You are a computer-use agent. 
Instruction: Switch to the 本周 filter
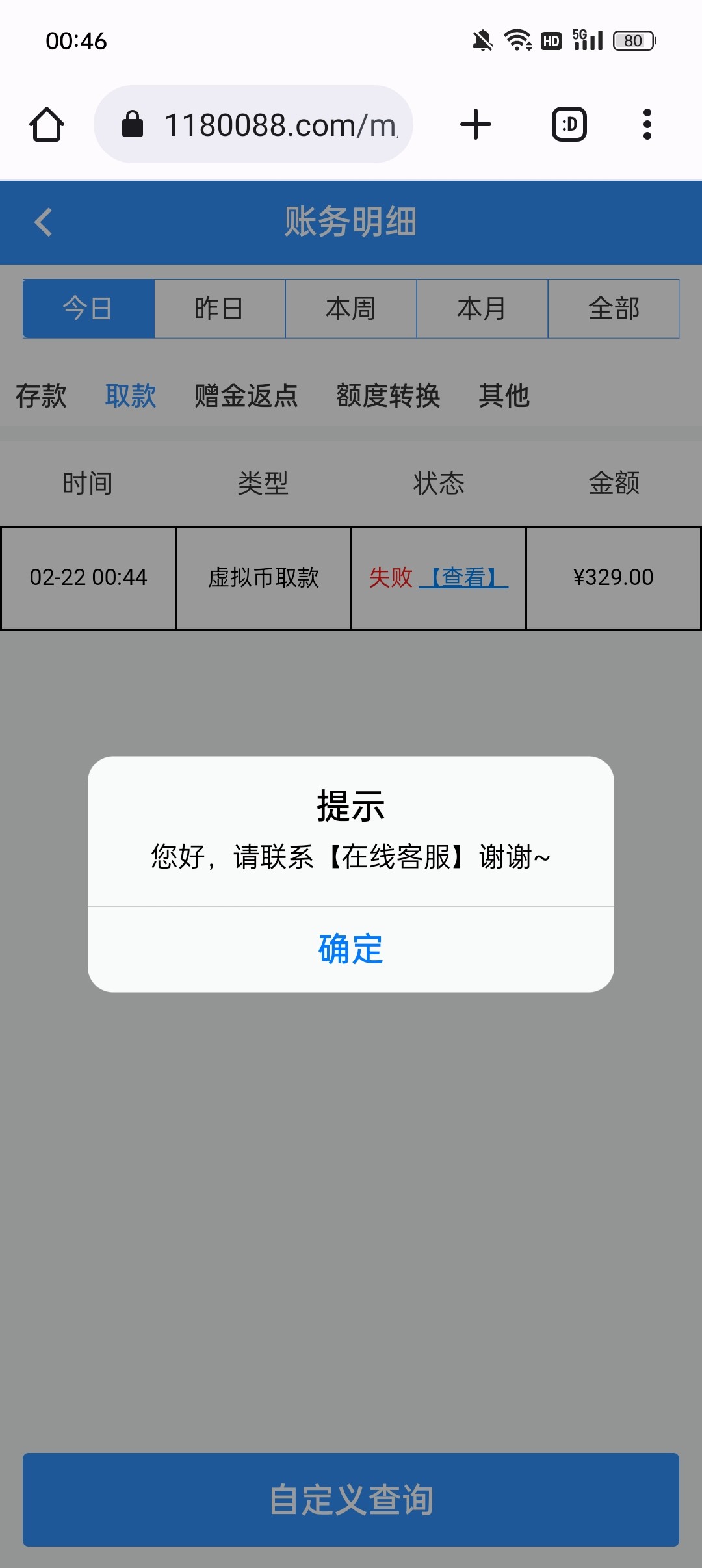pyautogui.click(x=351, y=309)
